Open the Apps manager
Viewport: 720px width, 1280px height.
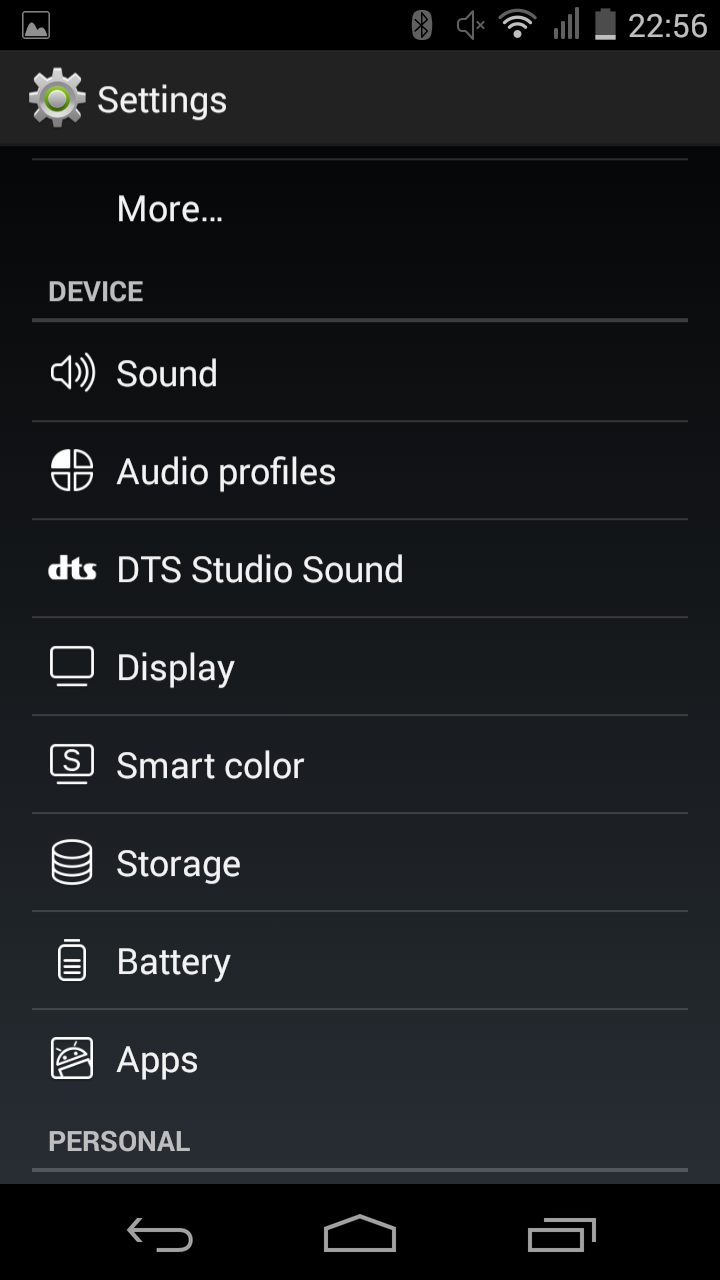(360, 1058)
